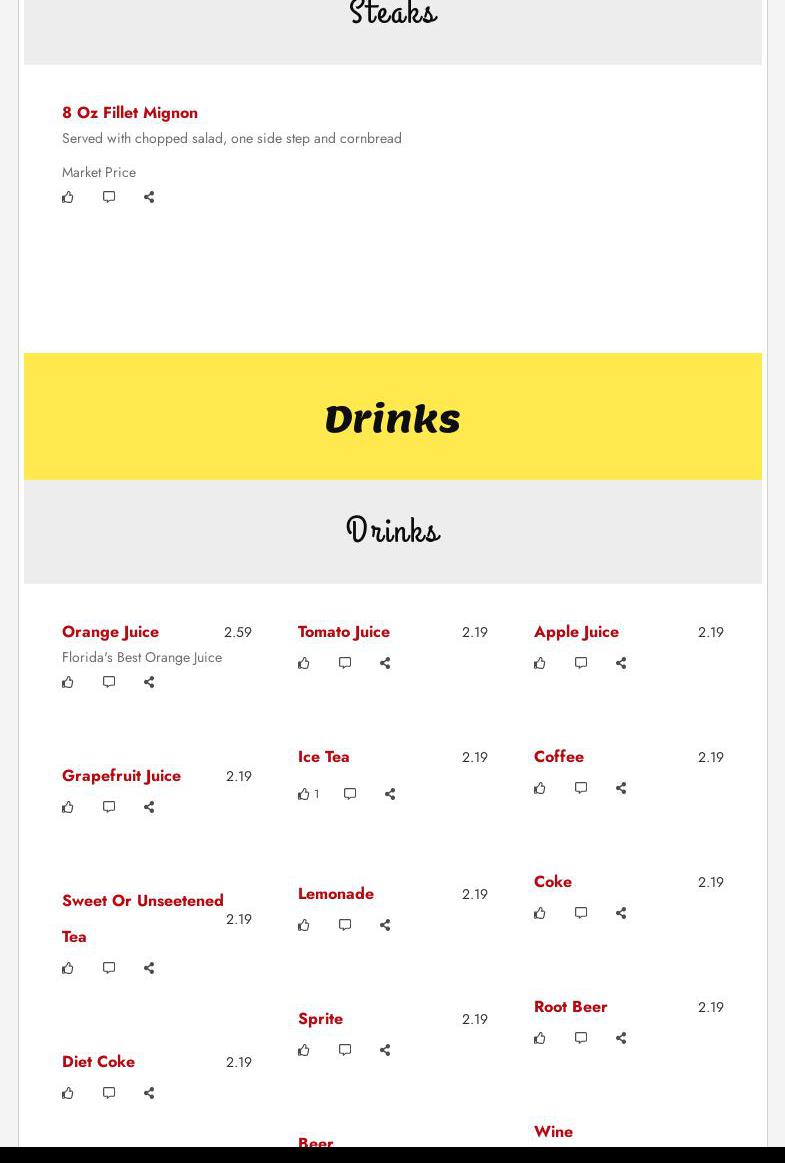Share the Diet Coke item
This screenshot has width=785, height=1163.
pos(149,1093)
